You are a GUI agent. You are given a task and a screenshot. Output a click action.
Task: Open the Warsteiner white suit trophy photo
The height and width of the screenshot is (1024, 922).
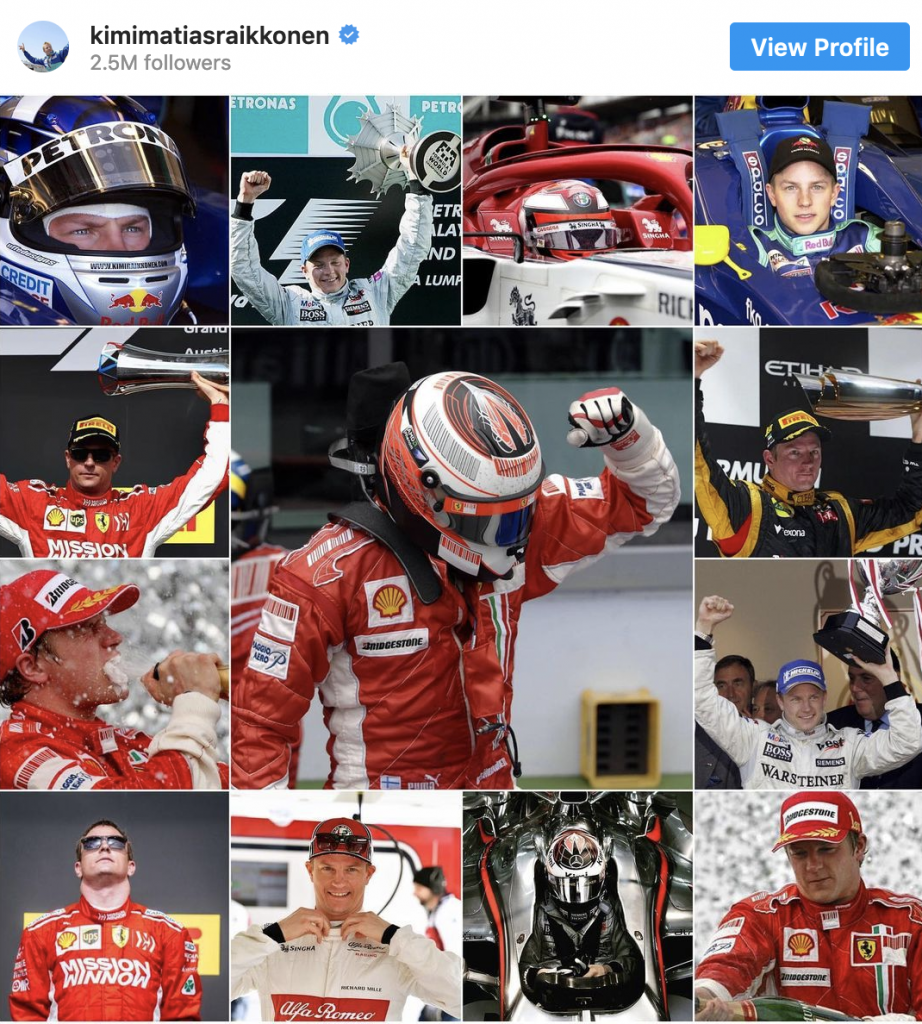click(808, 674)
